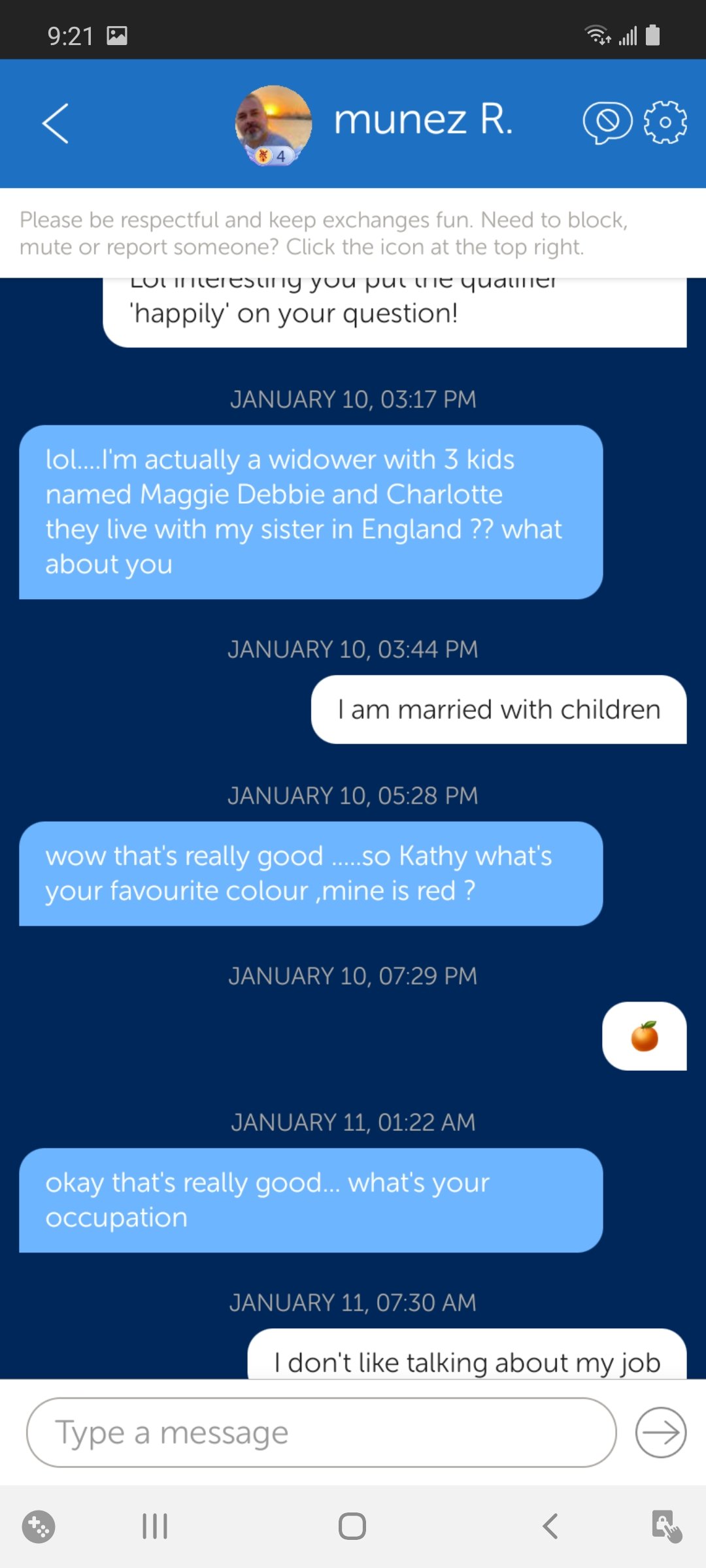Open the block or mute chat icon

click(607, 122)
